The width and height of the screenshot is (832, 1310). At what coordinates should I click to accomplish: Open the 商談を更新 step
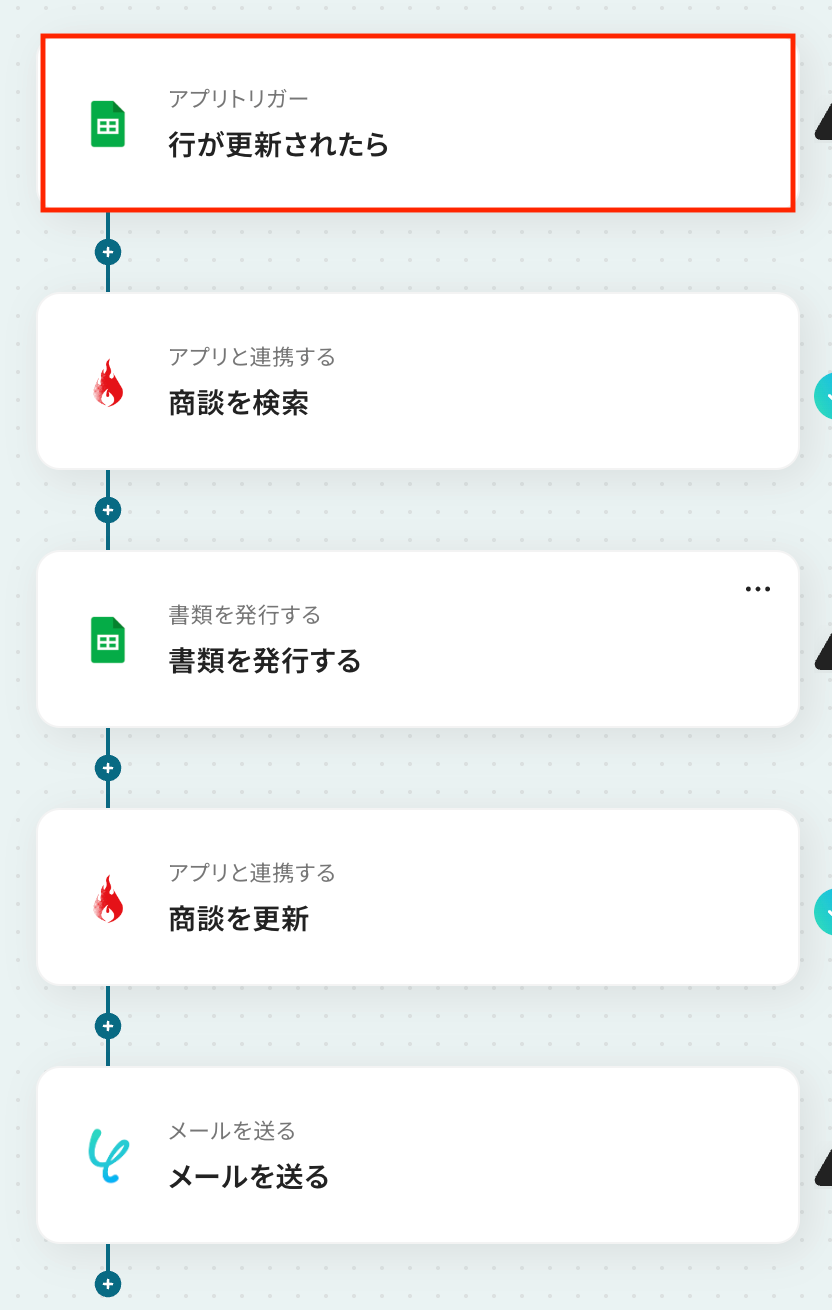pyautogui.click(x=417, y=897)
